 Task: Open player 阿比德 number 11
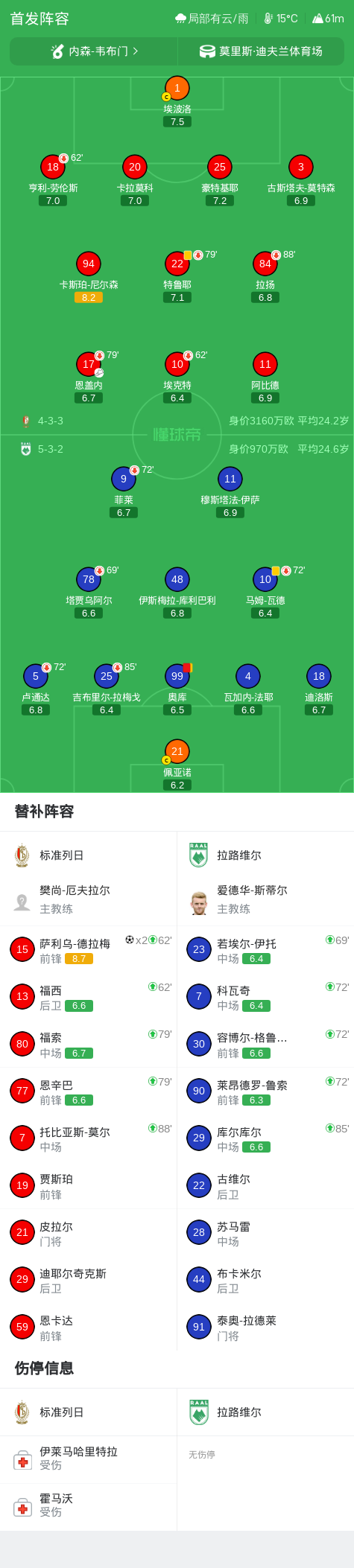point(265,377)
